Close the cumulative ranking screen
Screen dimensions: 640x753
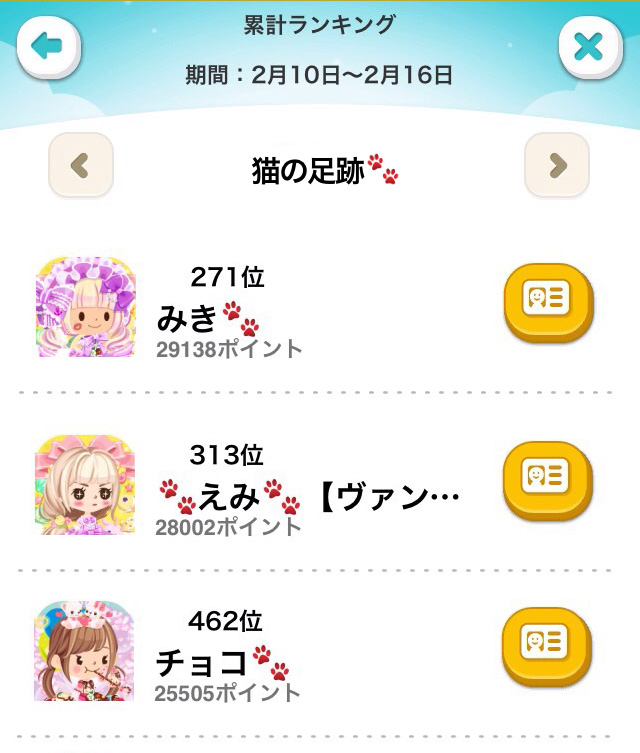[590, 46]
